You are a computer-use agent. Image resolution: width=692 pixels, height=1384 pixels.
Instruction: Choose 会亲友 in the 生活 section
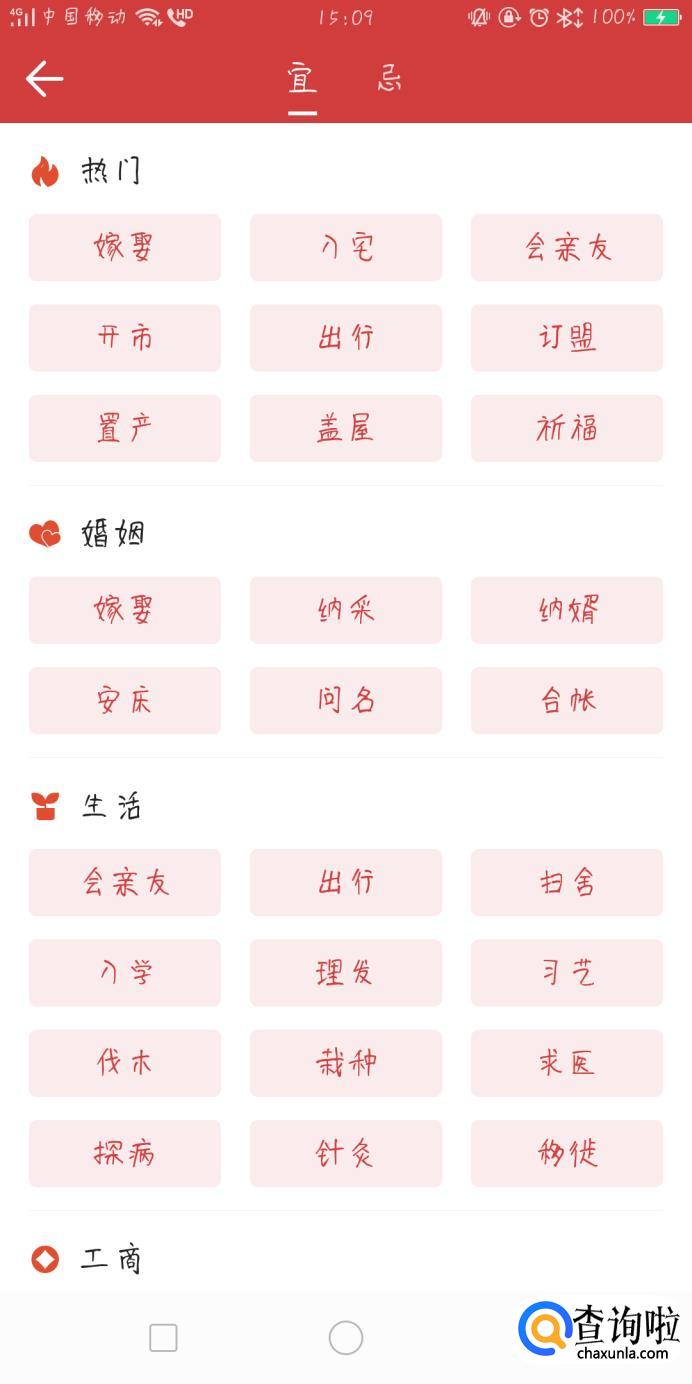(x=125, y=882)
